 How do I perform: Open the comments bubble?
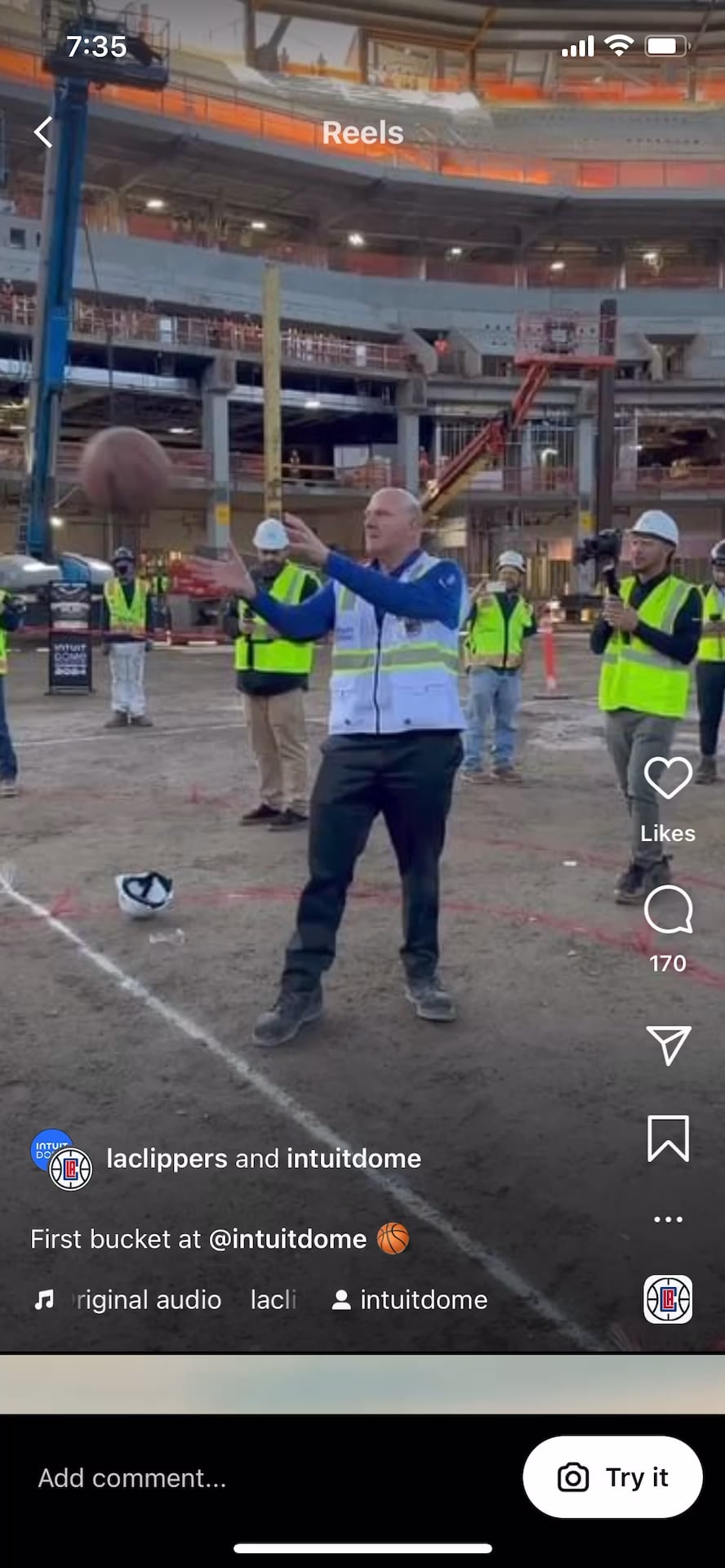pyautogui.click(x=668, y=910)
